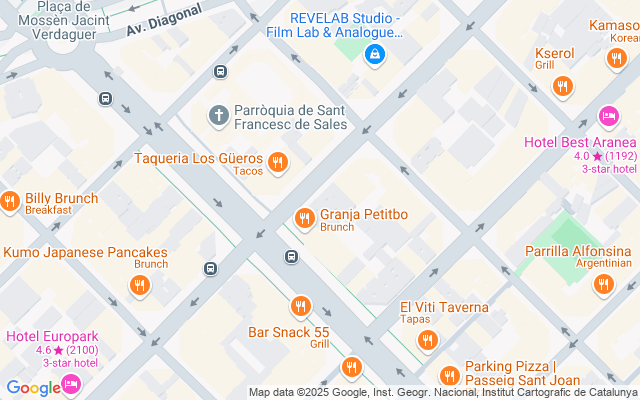This screenshot has height=400, width=640.
Task: Tap the REVELAB Studio shop pin
Action: click(375, 53)
